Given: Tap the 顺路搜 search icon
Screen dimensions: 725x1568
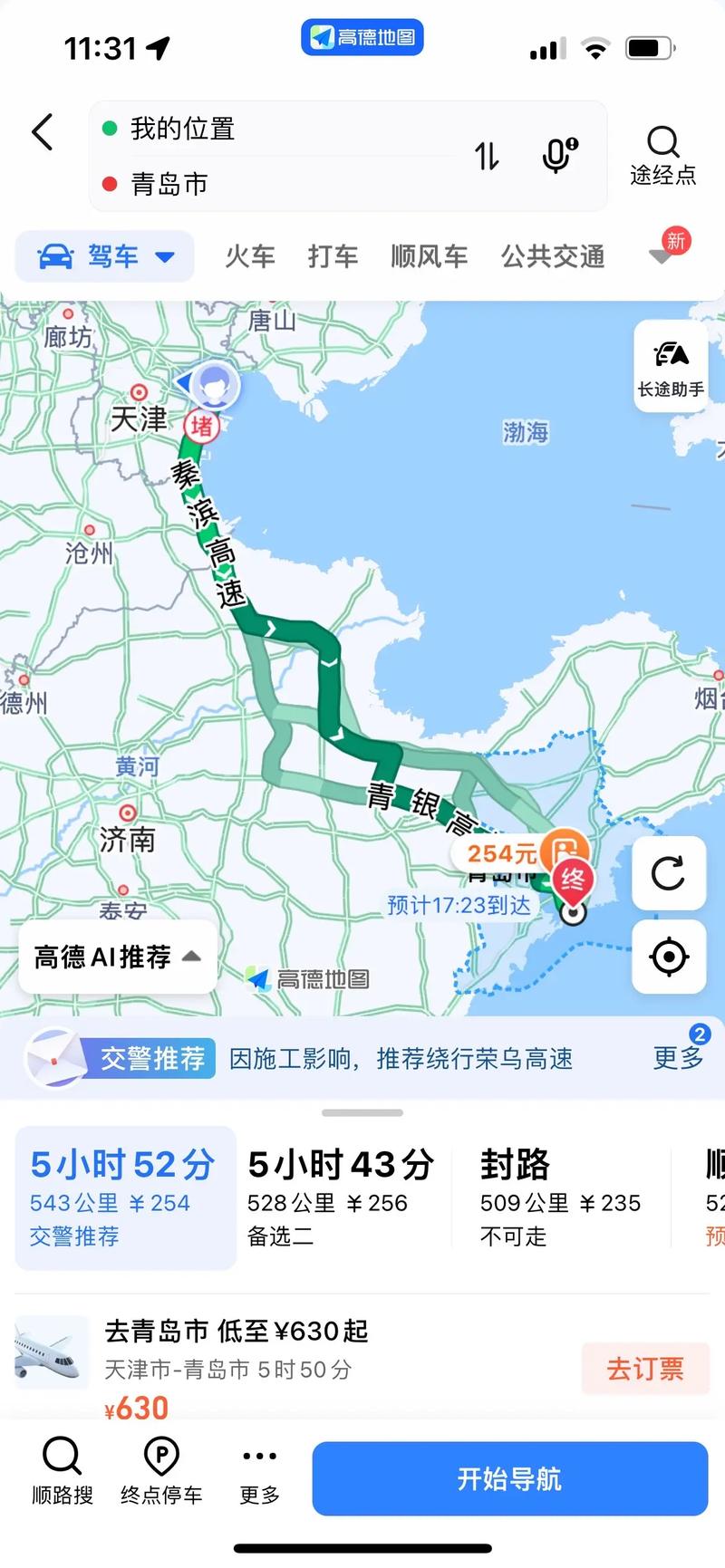Looking at the screenshot, I should (62, 1475).
